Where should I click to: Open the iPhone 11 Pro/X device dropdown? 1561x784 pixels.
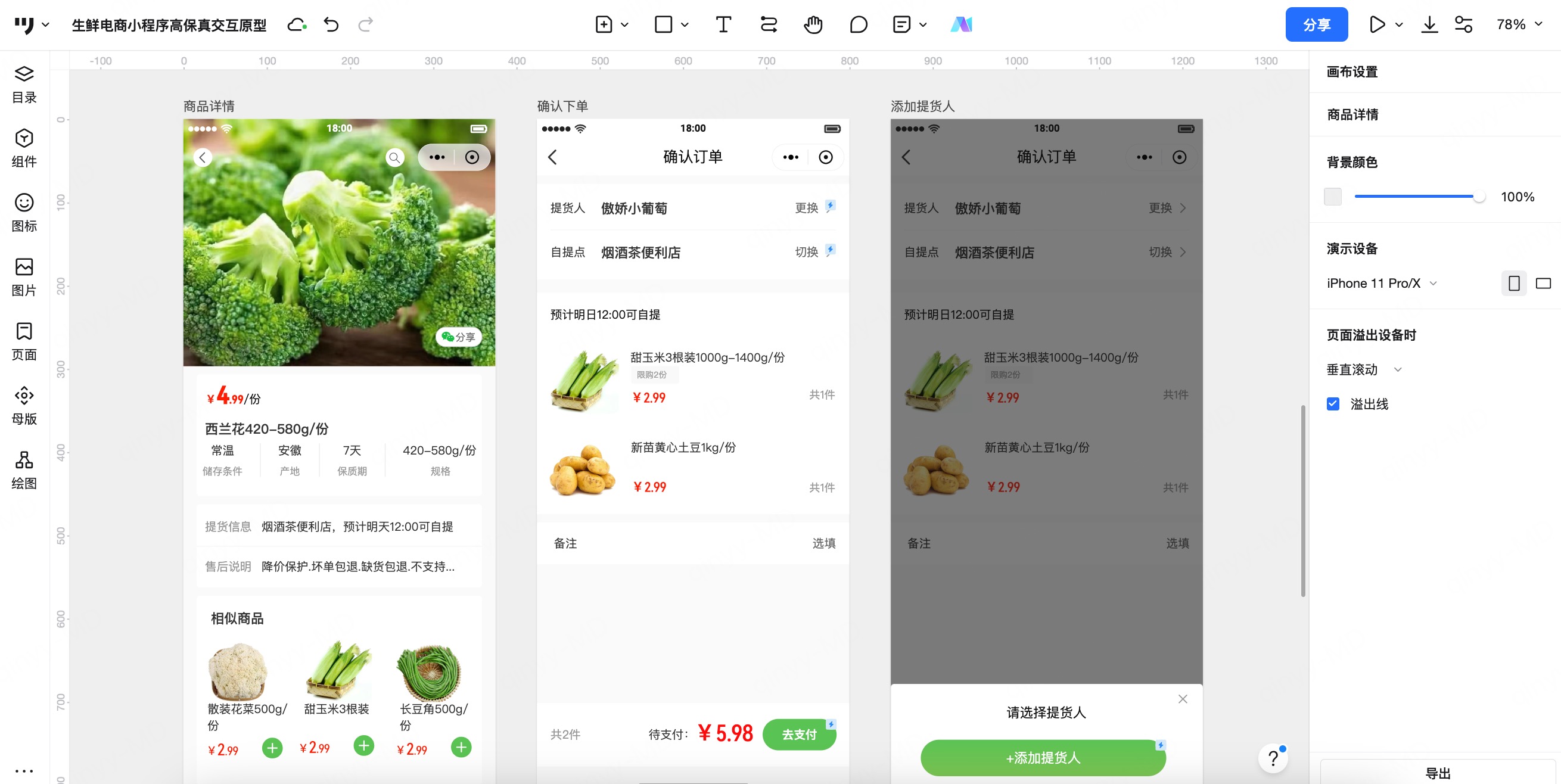point(1381,284)
